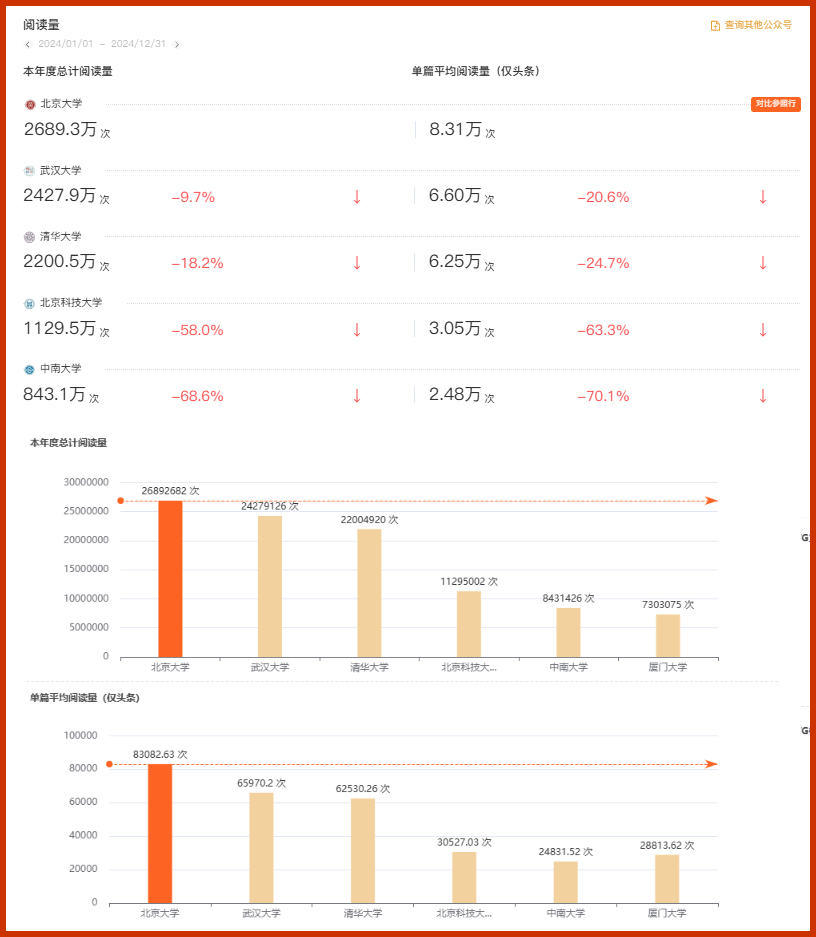Viewport: 816px width, 937px height.
Task: Go to next date range arrow
Action: pyautogui.click(x=177, y=45)
